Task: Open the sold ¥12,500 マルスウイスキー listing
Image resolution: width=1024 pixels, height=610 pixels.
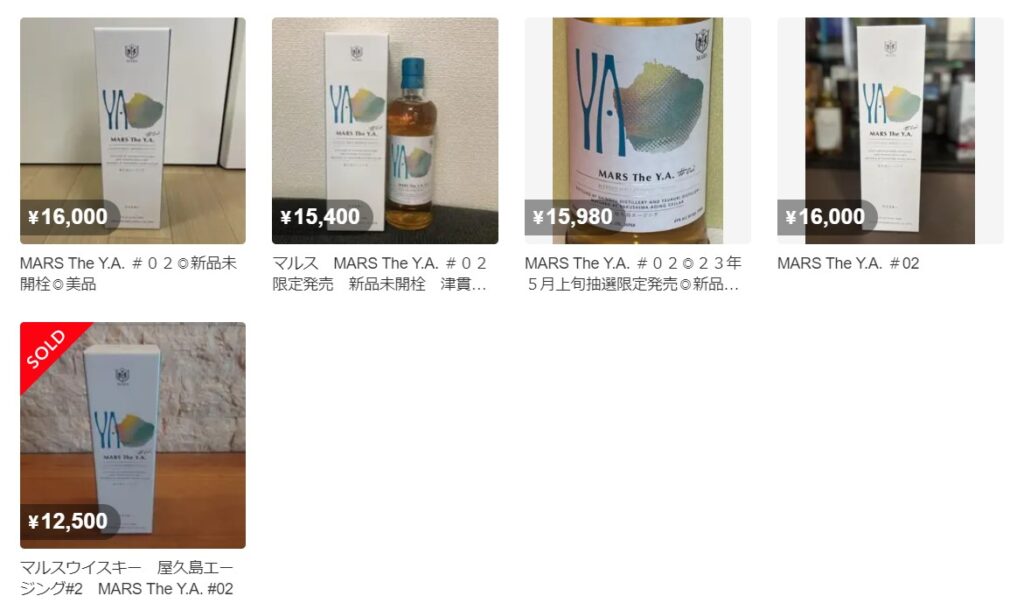Action: 132,435
